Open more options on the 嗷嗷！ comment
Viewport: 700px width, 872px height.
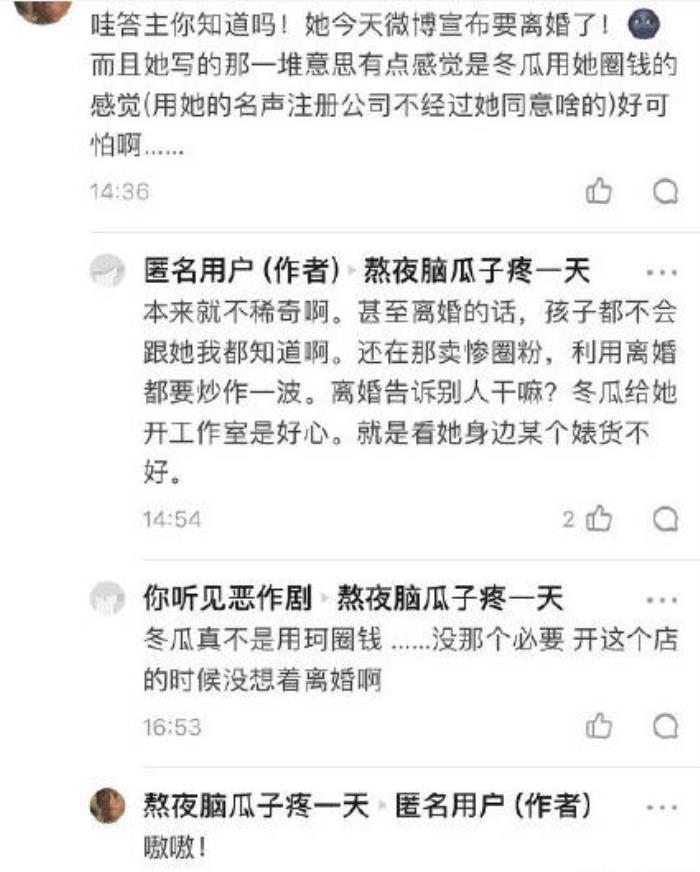[x=662, y=806]
